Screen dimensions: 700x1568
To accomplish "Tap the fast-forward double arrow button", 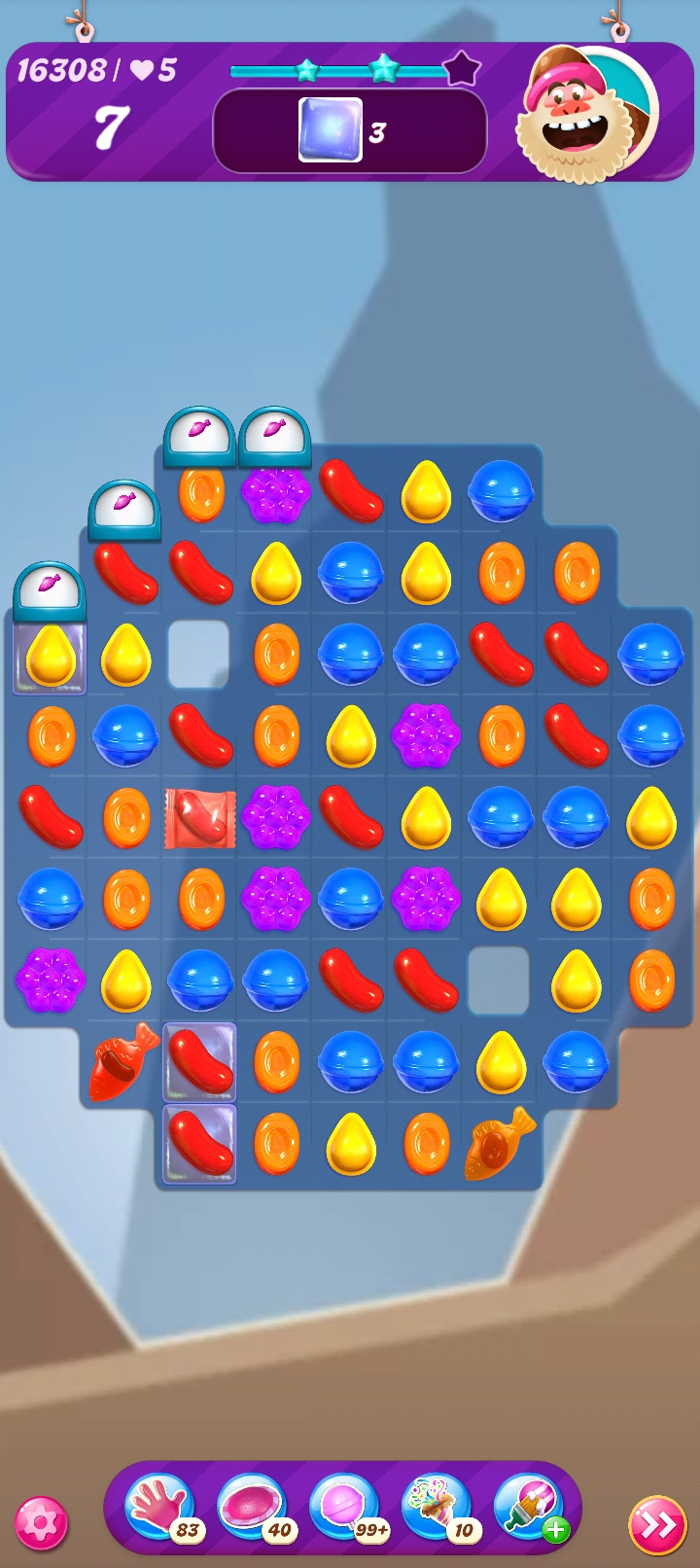I will pyautogui.click(x=657, y=1524).
